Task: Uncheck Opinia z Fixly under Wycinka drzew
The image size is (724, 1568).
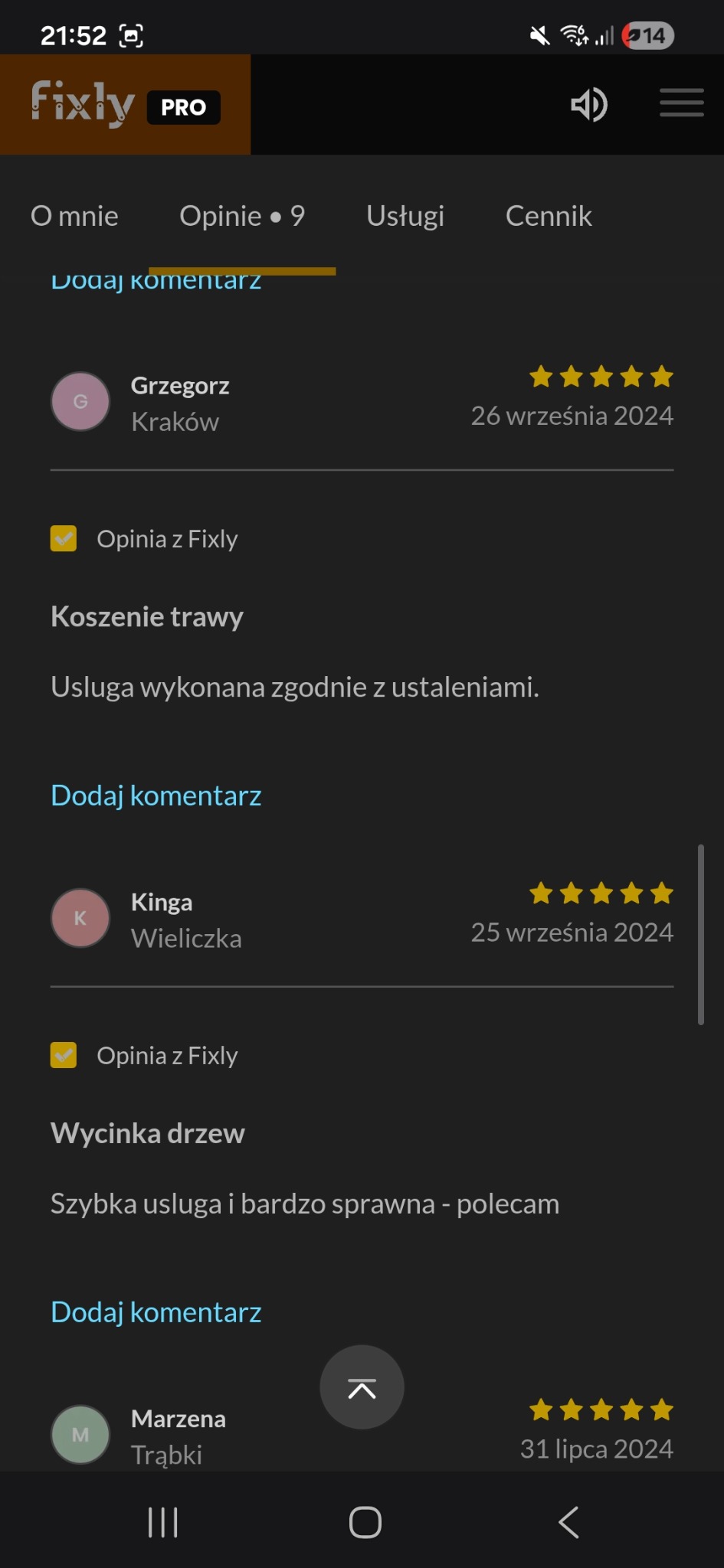Action: [63, 1055]
